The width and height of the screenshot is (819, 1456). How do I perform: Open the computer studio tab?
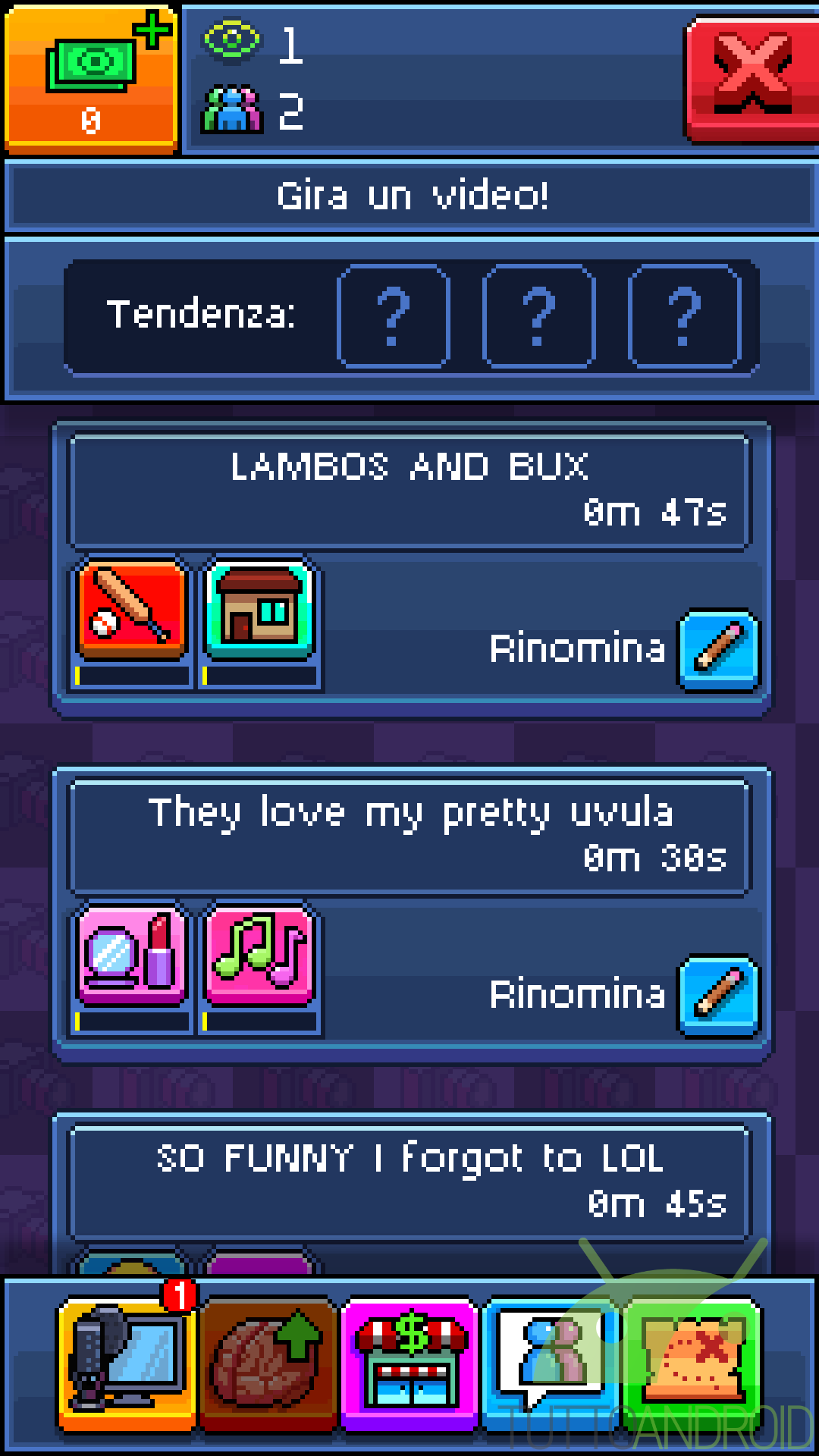[127, 1363]
